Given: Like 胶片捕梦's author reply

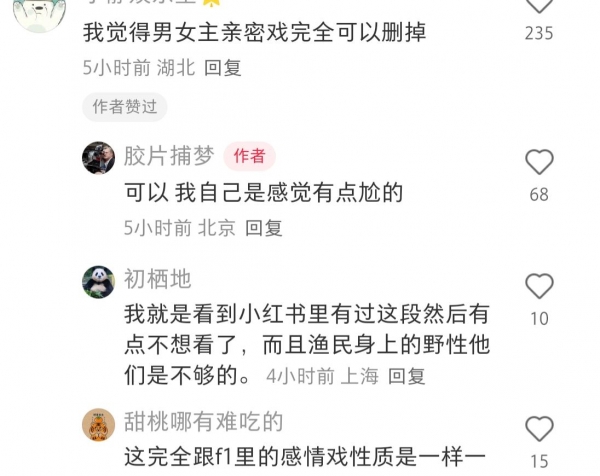Looking at the screenshot, I should 539,163.
